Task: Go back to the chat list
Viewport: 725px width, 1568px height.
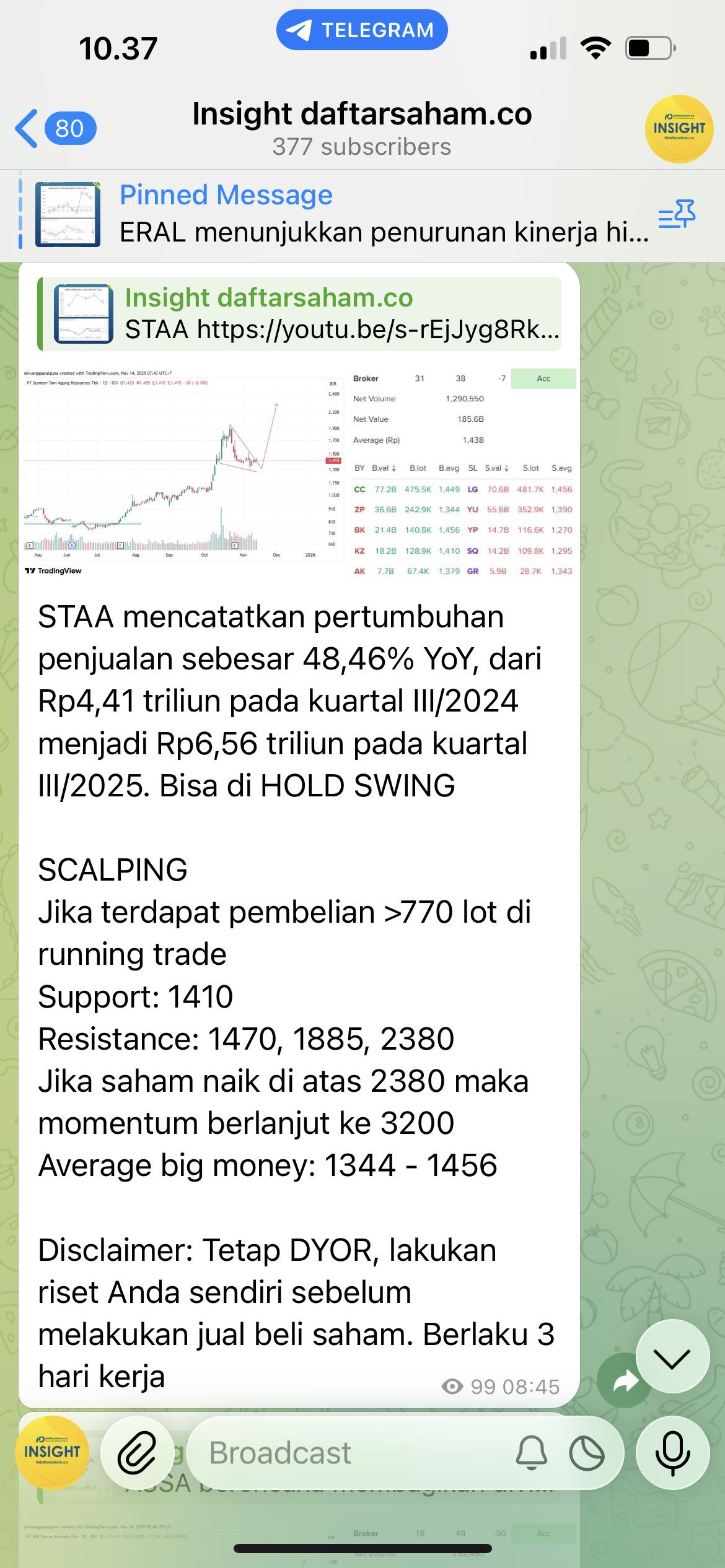Action: click(55, 128)
